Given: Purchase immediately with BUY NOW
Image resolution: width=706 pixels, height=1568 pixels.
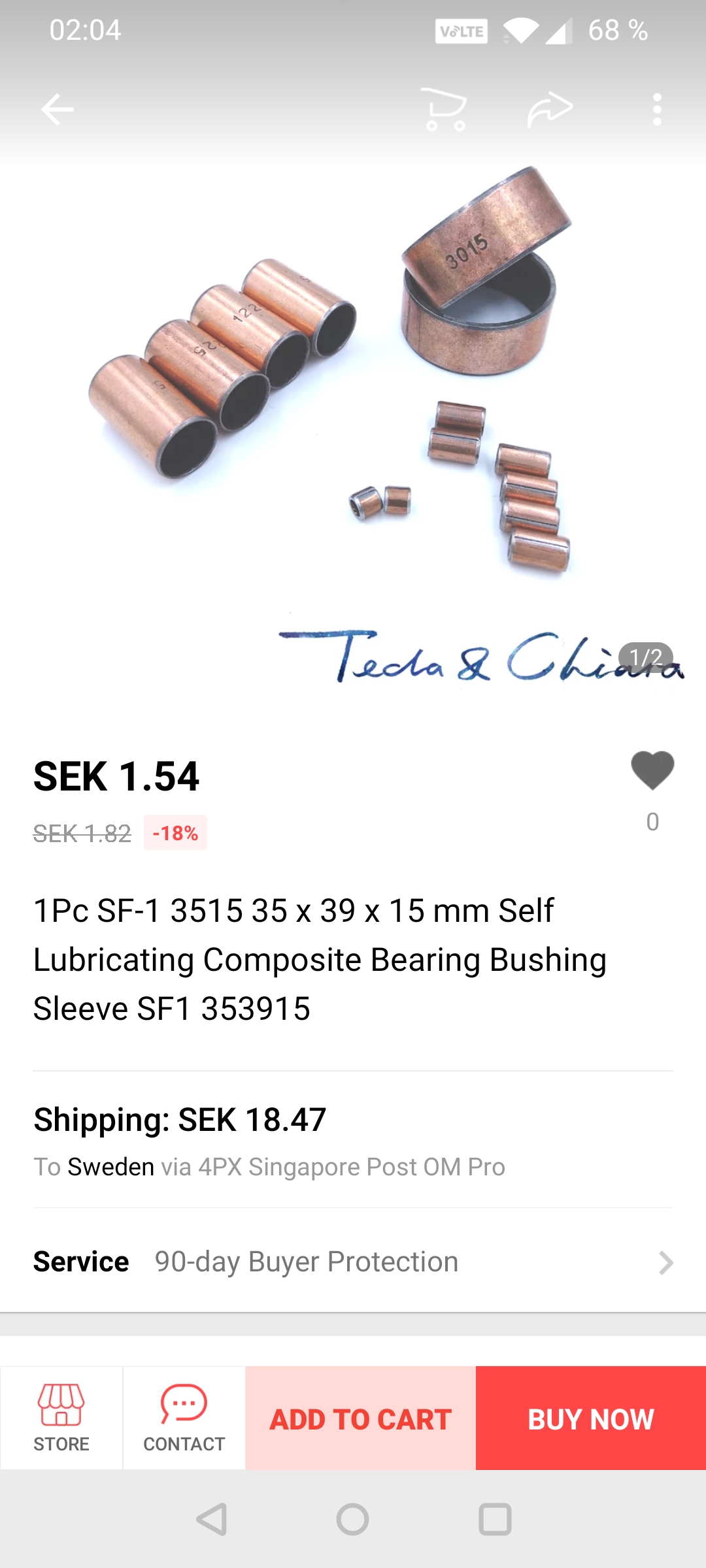Looking at the screenshot, I should (590, 1418).
